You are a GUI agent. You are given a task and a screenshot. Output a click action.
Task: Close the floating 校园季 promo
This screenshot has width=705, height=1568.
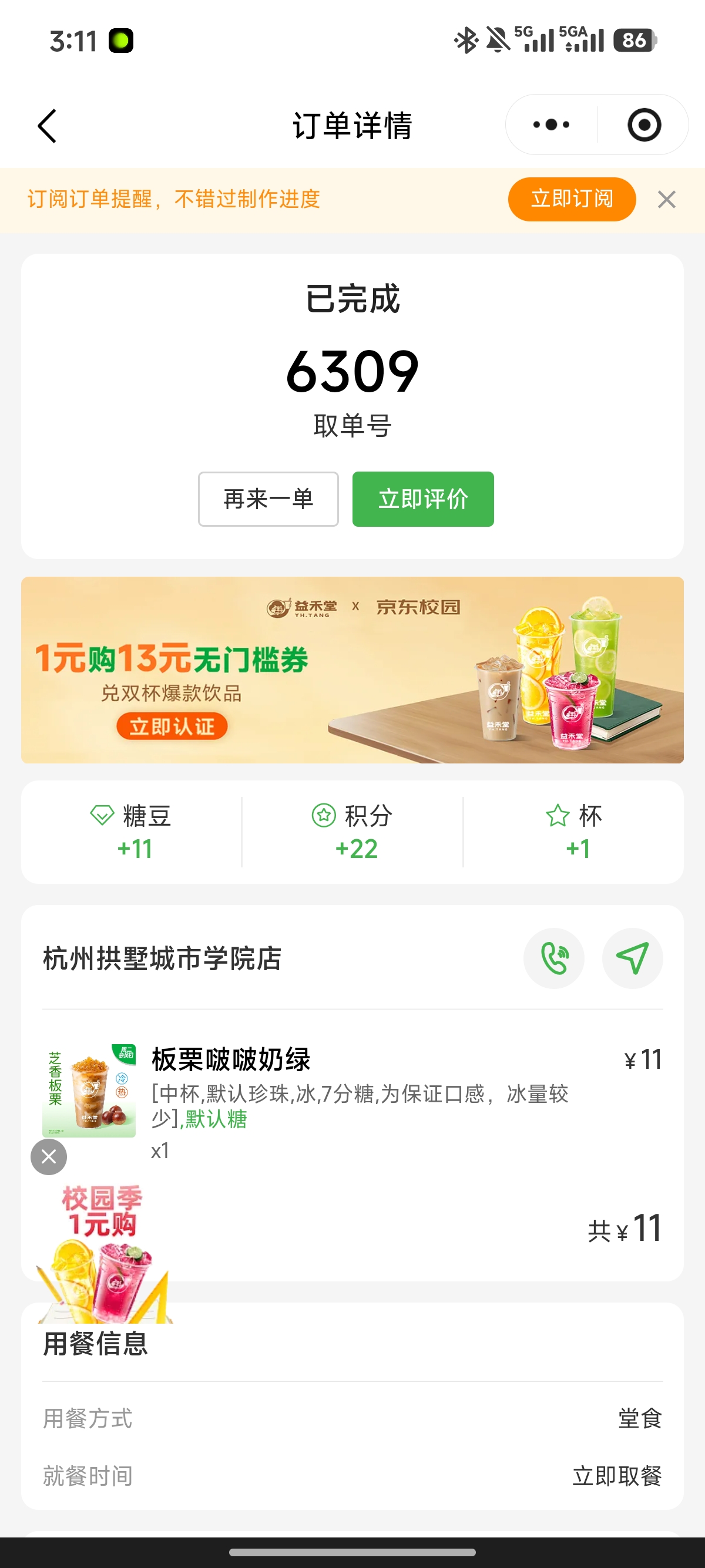[x=49, y=1157]
